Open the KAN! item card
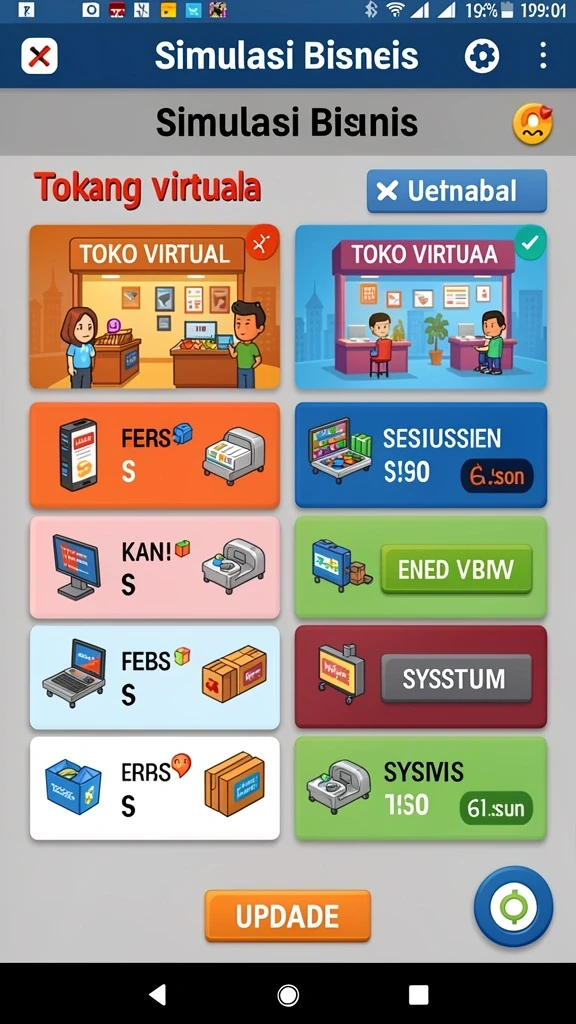576x1024 pixels. [155, 568]
